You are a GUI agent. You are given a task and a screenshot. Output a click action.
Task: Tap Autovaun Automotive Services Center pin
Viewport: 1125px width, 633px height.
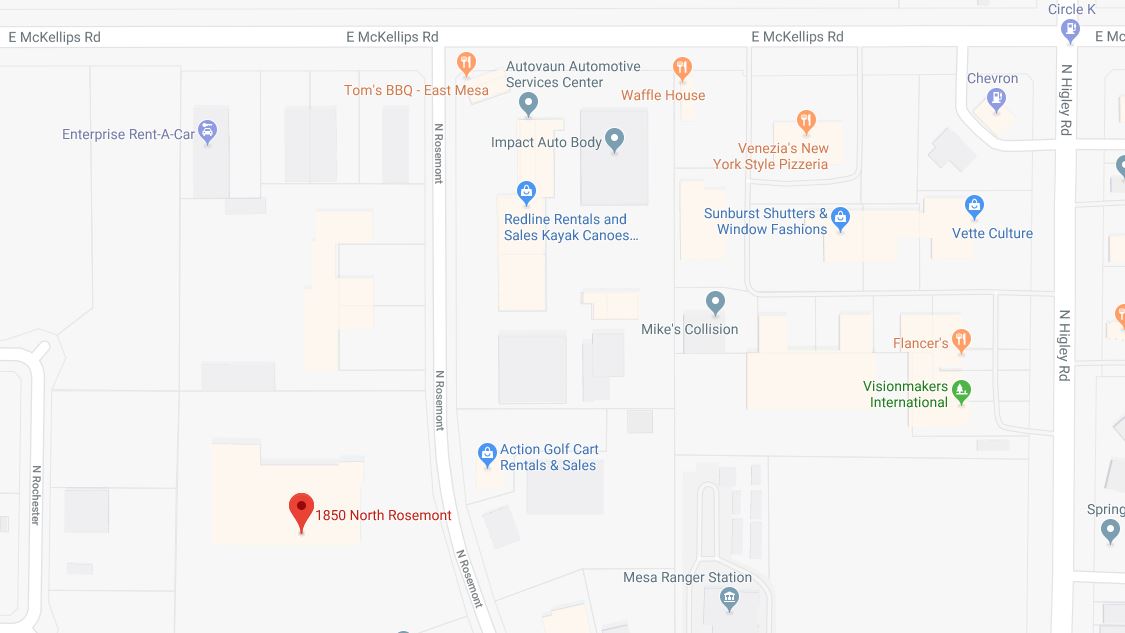[529, 103]
